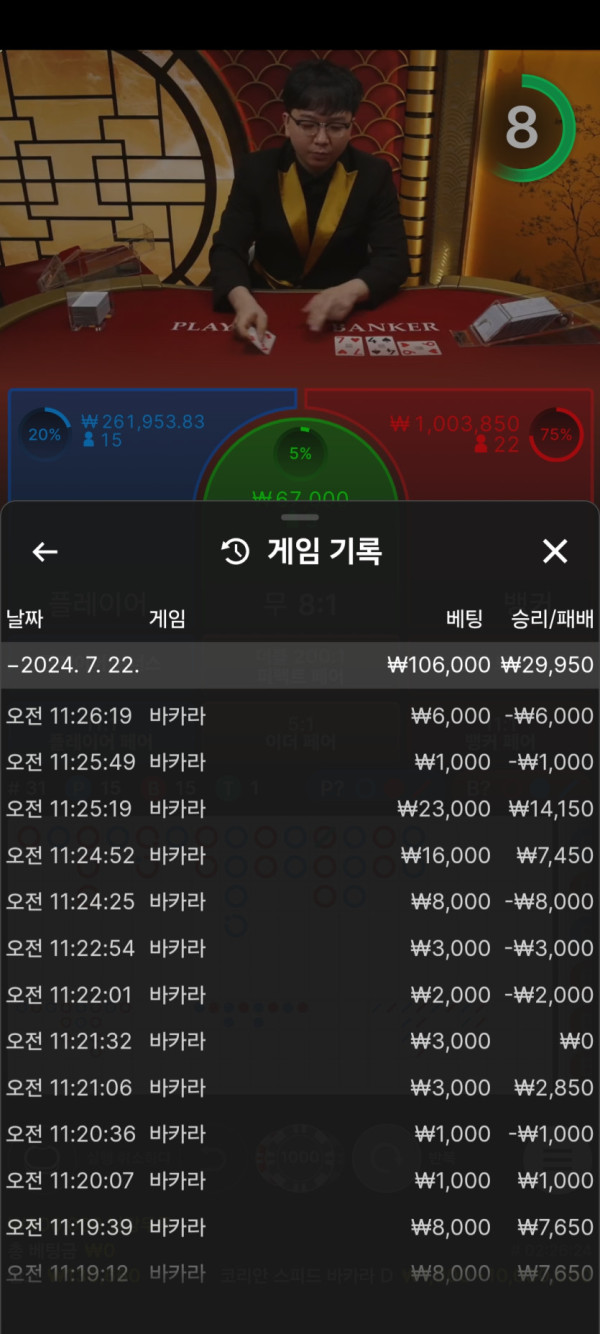Open the 오전 11:20:07 바카라 record

click(300, 1180)
